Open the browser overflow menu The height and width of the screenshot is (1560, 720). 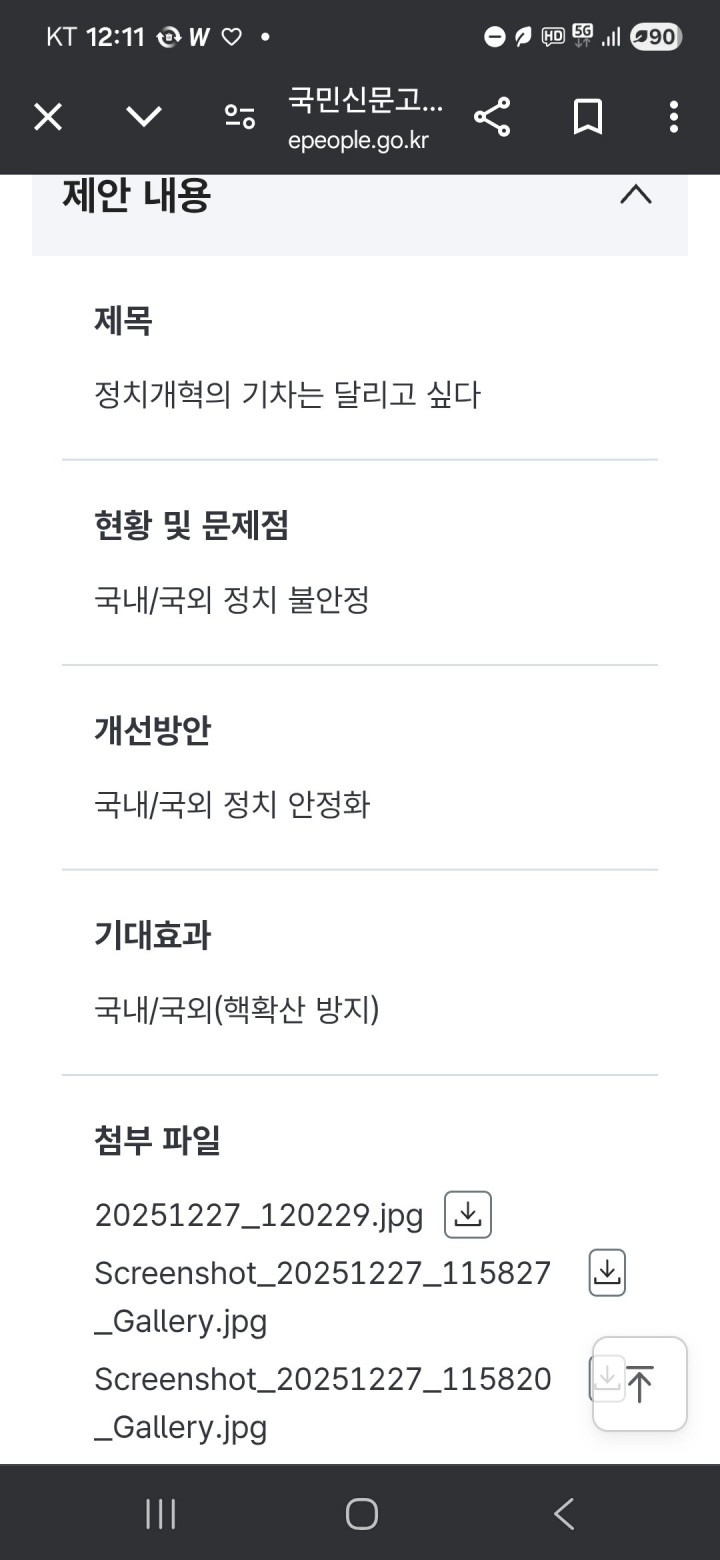674,118
